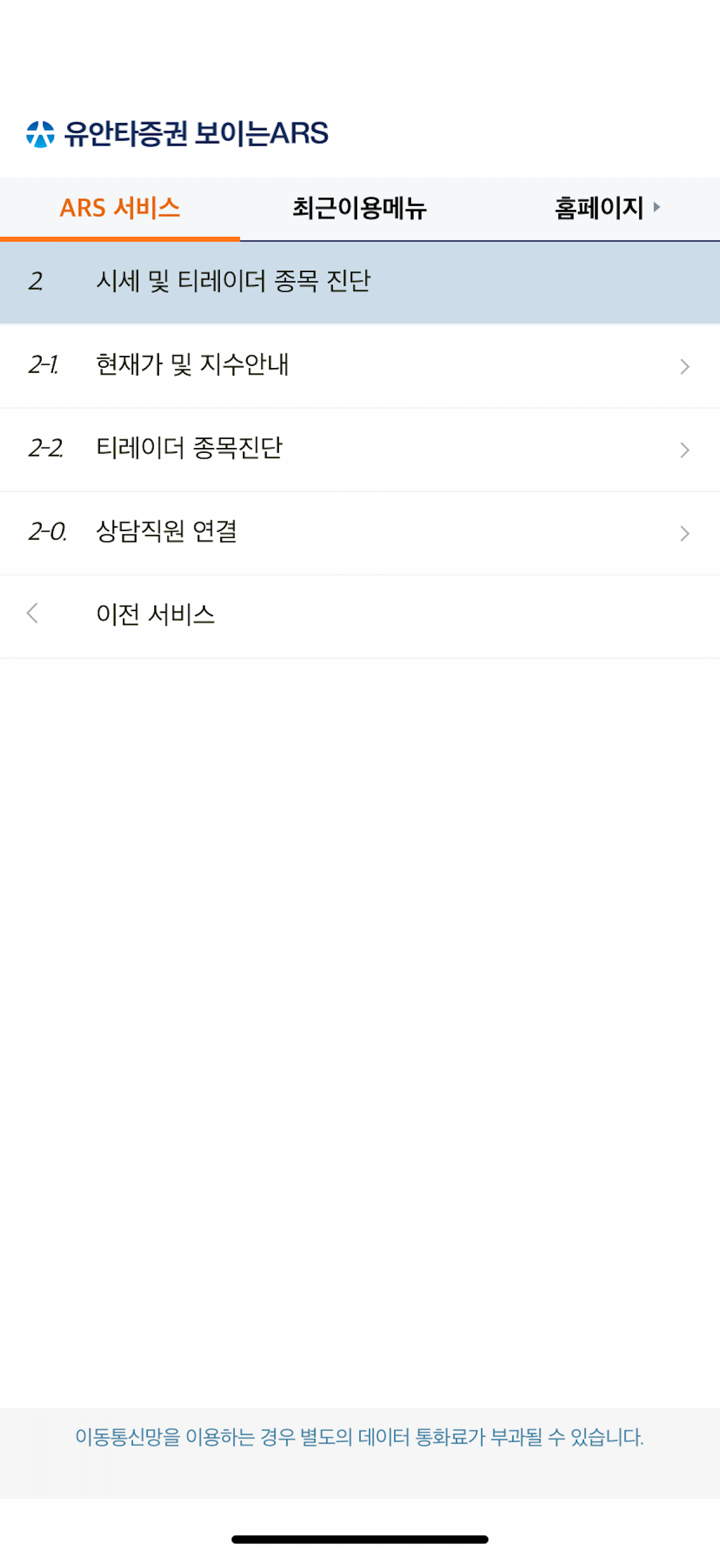Open 2-1 현재가 및 지수안내
This screenshot has width=720, height=1558.
coord(360,366)
